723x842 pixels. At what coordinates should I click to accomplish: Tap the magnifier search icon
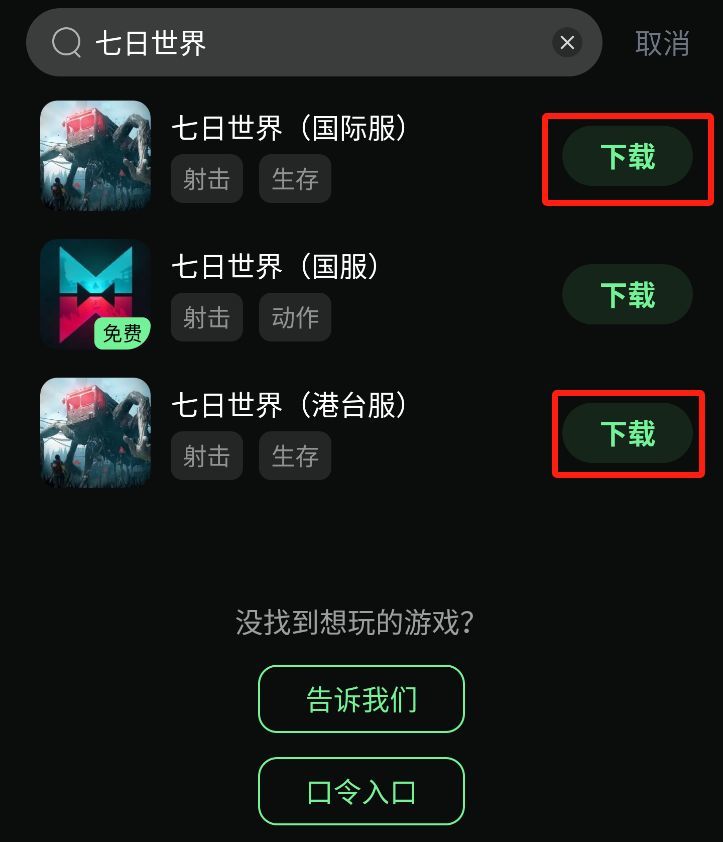[x=66, y=42]
